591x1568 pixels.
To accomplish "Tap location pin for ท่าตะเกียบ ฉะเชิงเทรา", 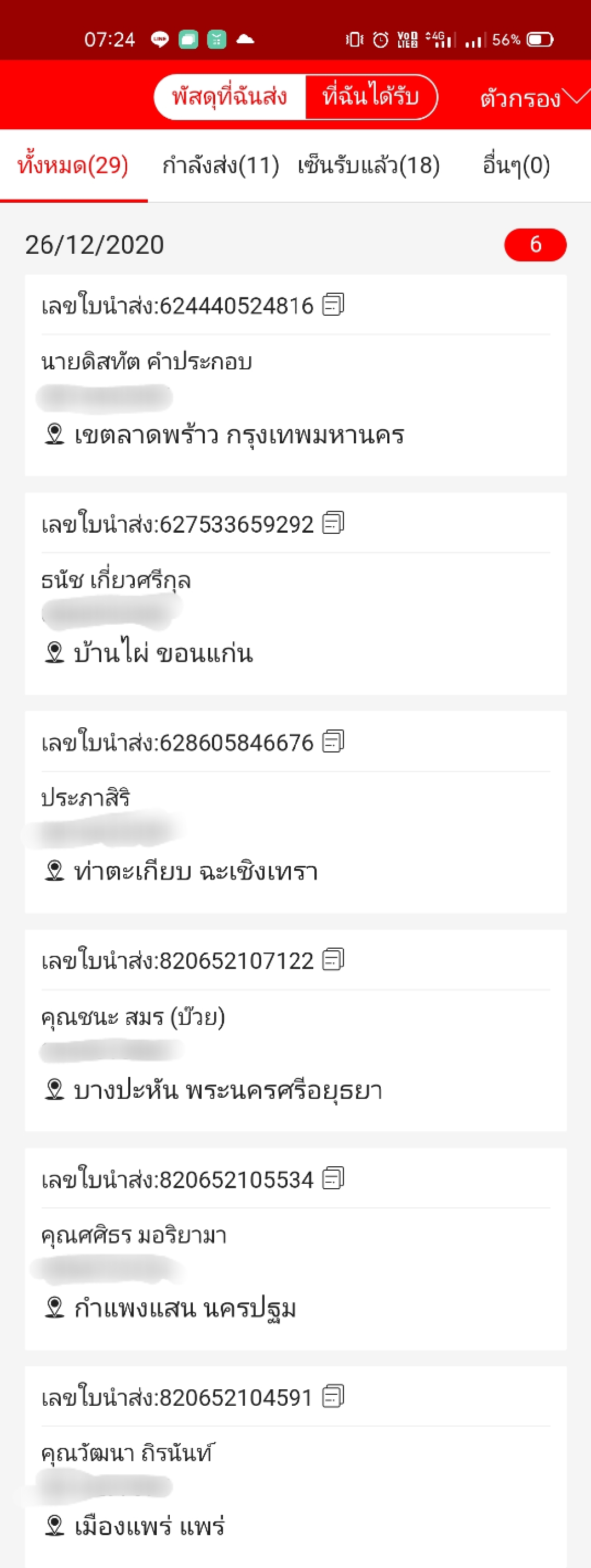I will point(55,871).
